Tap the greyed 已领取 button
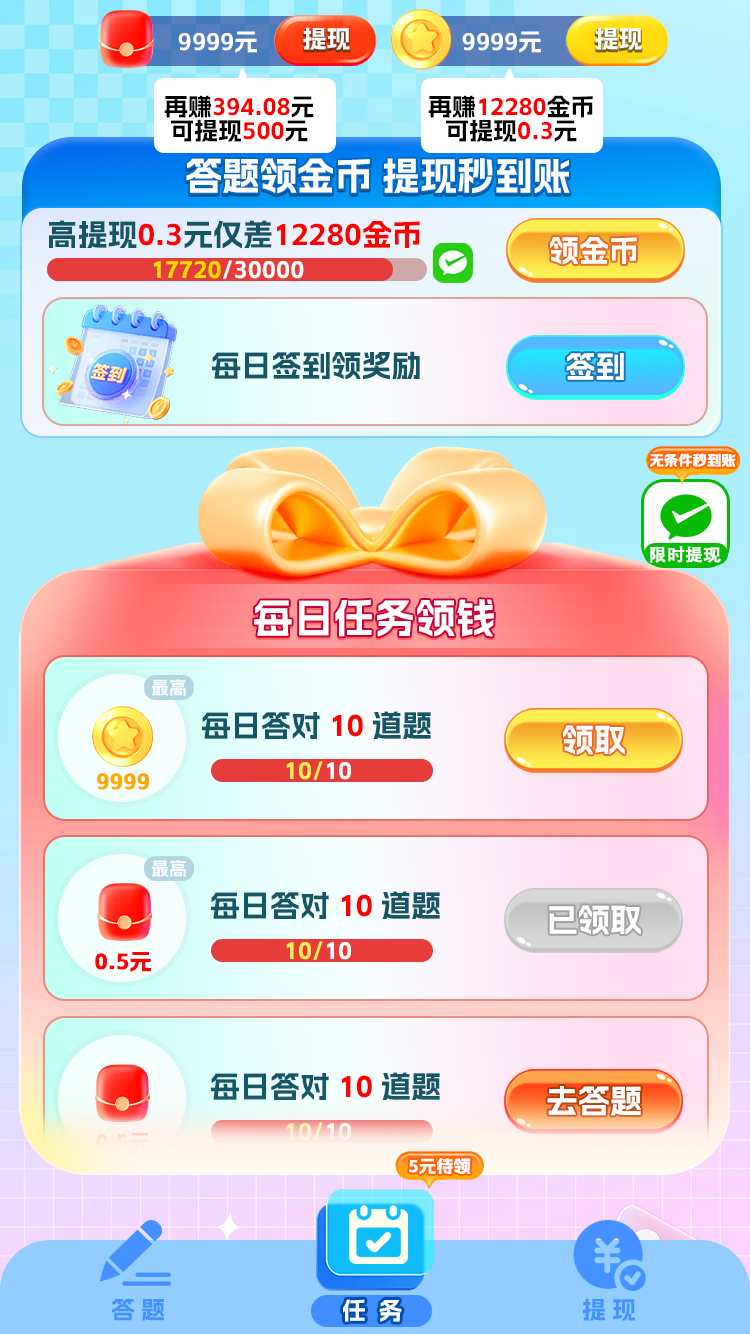The image size is (750, 1334). click(593, 920)
